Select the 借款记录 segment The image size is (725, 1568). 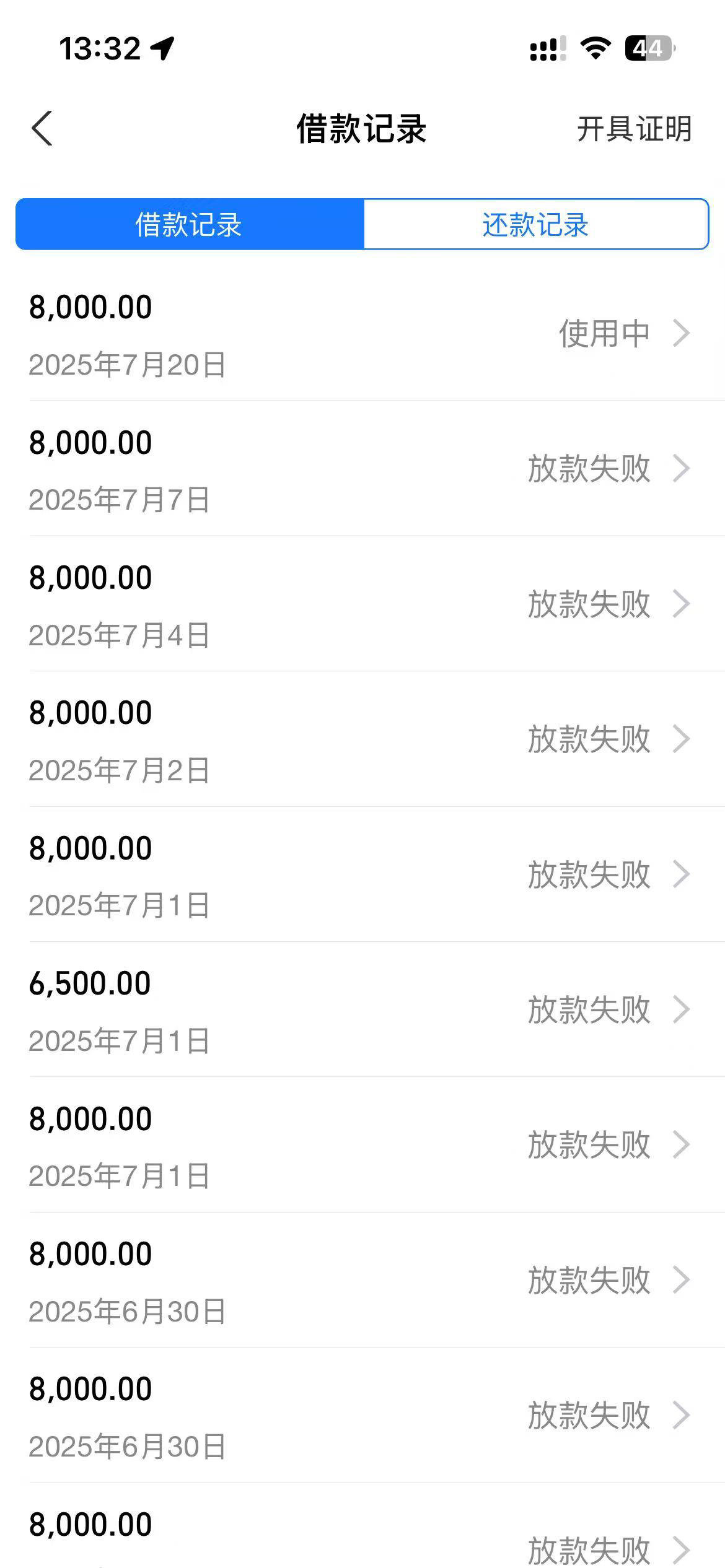[189, 224]
